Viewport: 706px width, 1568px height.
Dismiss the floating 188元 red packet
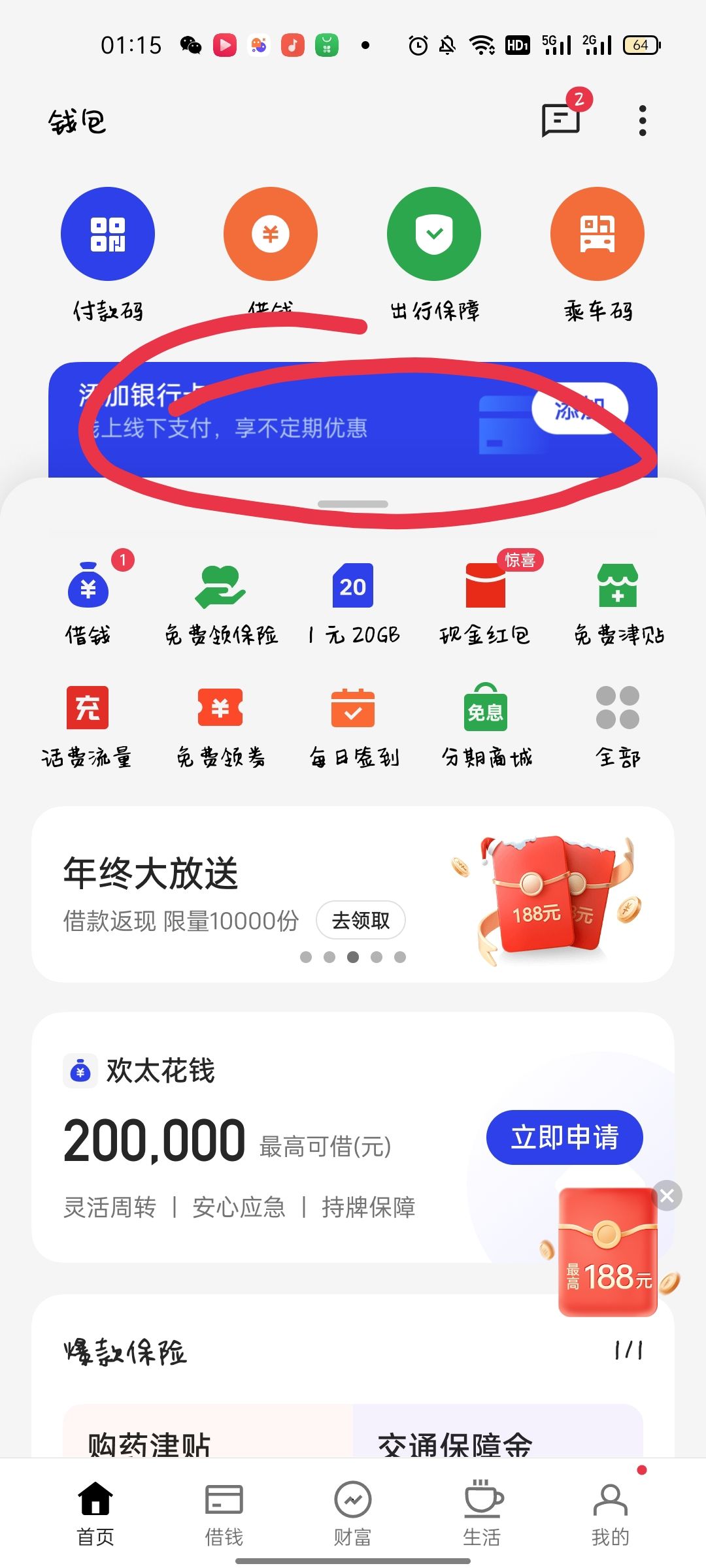coord(667,1196)
